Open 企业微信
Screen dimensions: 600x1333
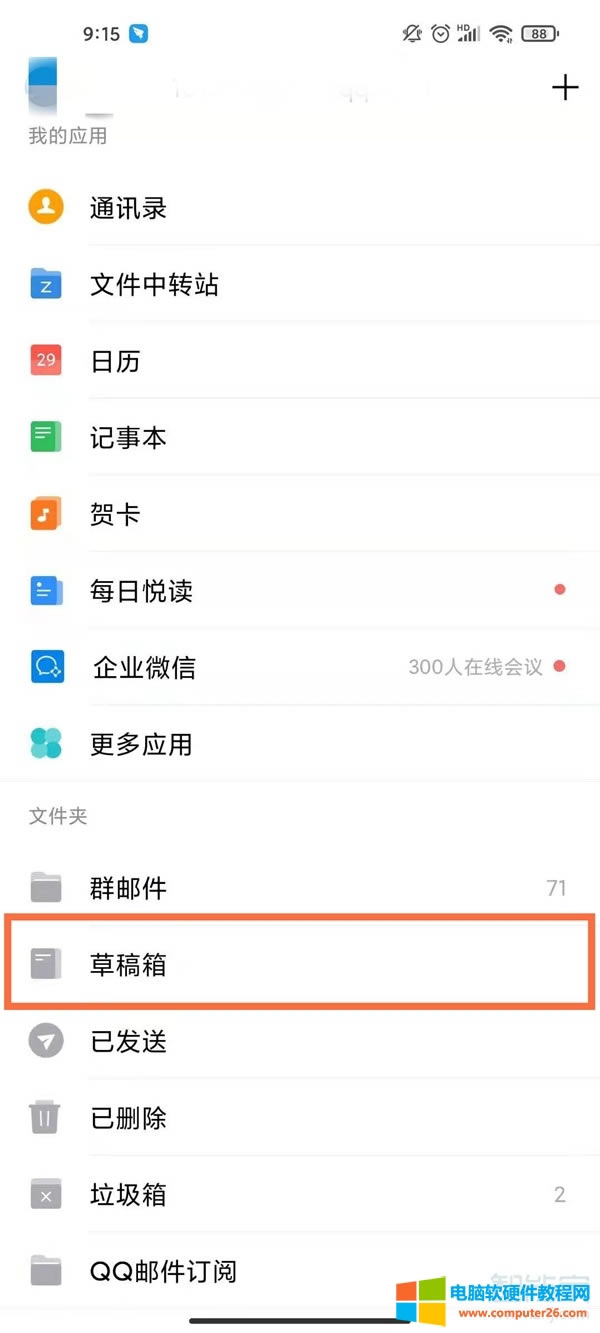coord(144,667)
